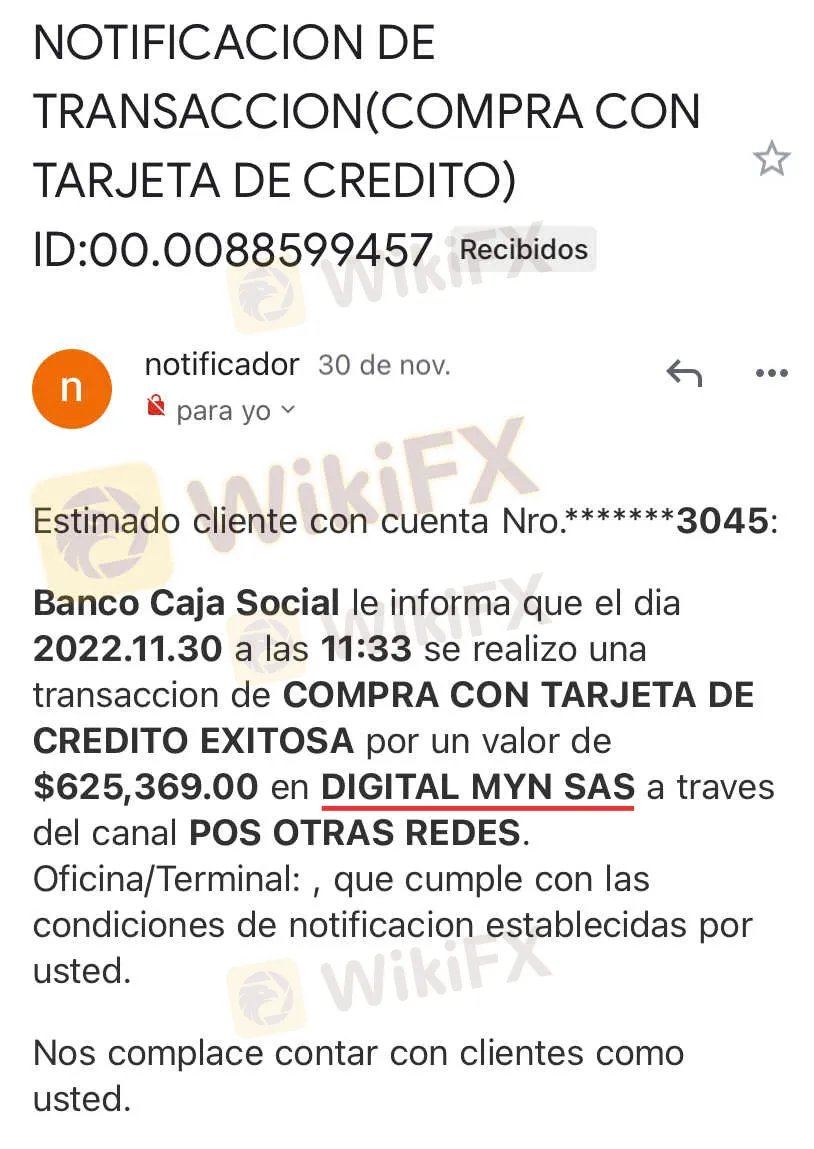Reply to the notificador email
The width and height of the screenshot is (814, 1149).
tap(684, 374)
